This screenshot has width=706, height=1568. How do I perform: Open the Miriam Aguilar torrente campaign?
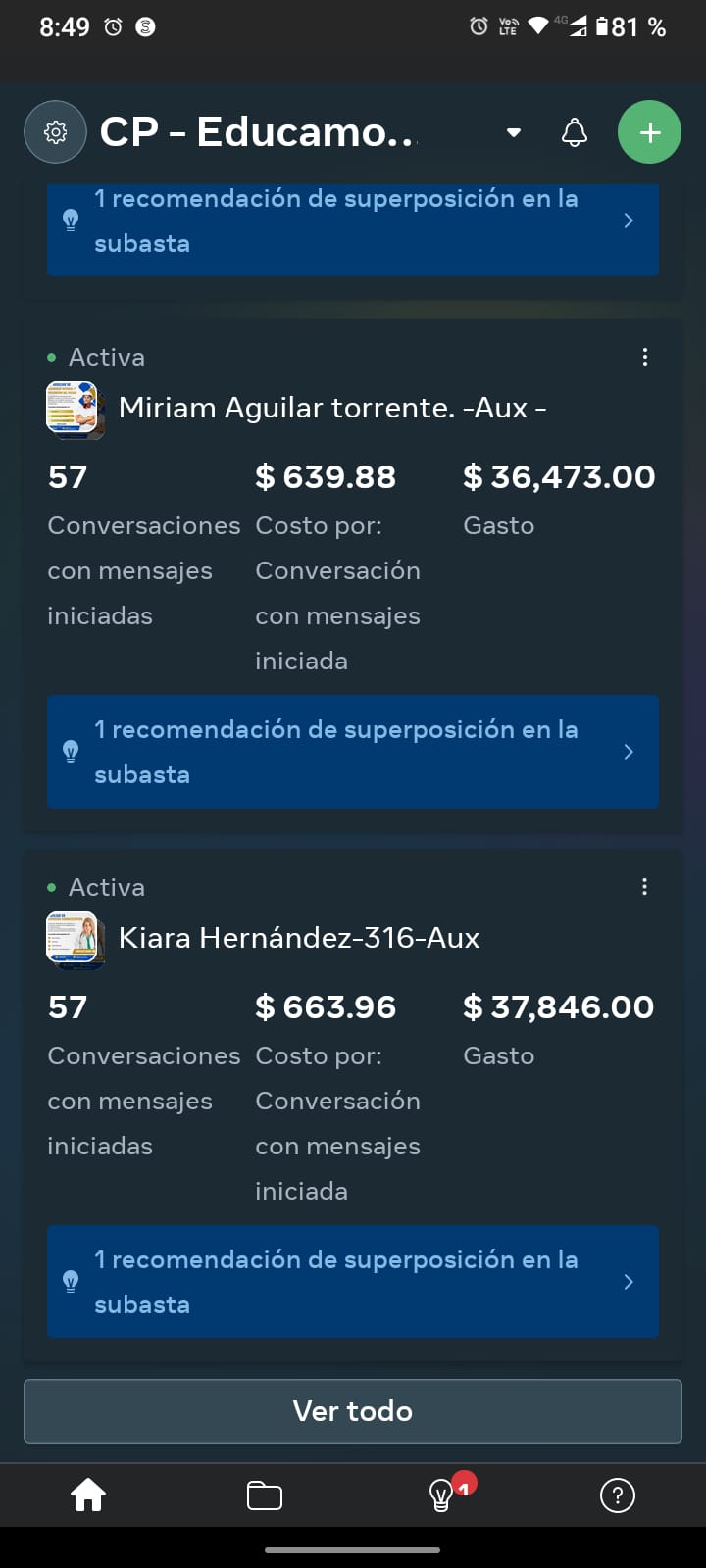[x=331, y=408]
